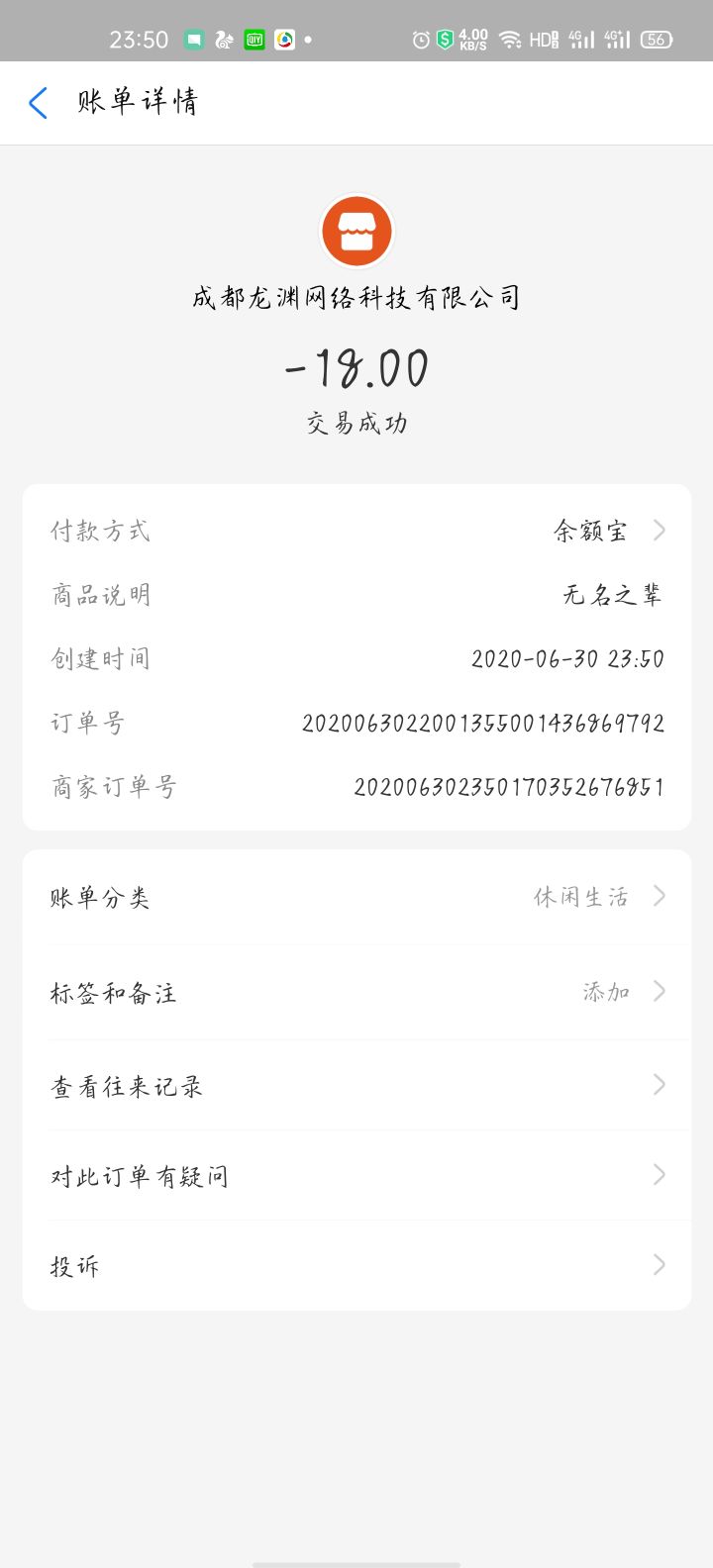This screenshot has height=1568, width=713.
Task: Add a tag via 标签和备注
Action: pyautogui.click(x=356, y=992)
